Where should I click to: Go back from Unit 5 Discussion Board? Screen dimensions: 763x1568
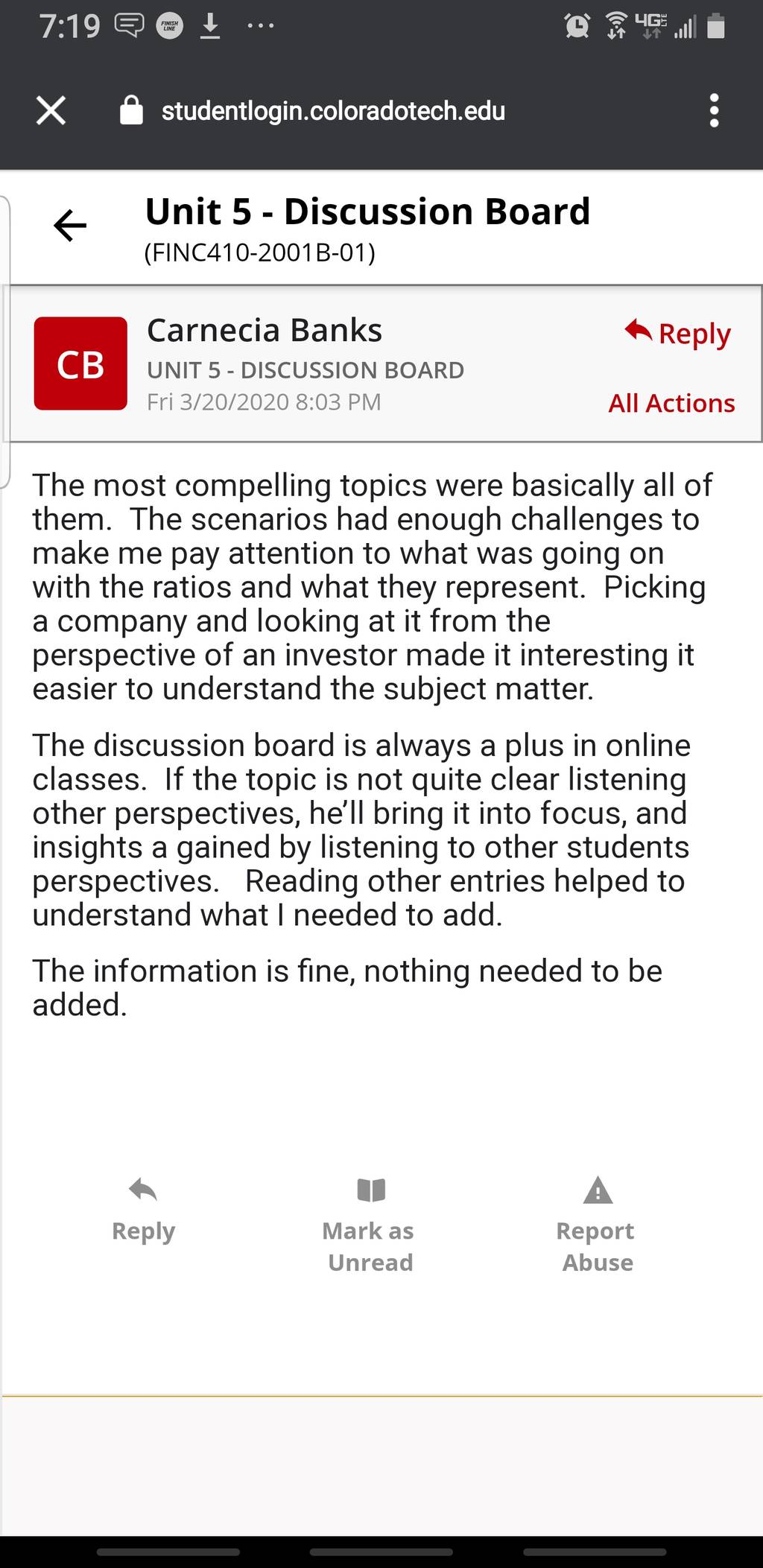point(71,226)
